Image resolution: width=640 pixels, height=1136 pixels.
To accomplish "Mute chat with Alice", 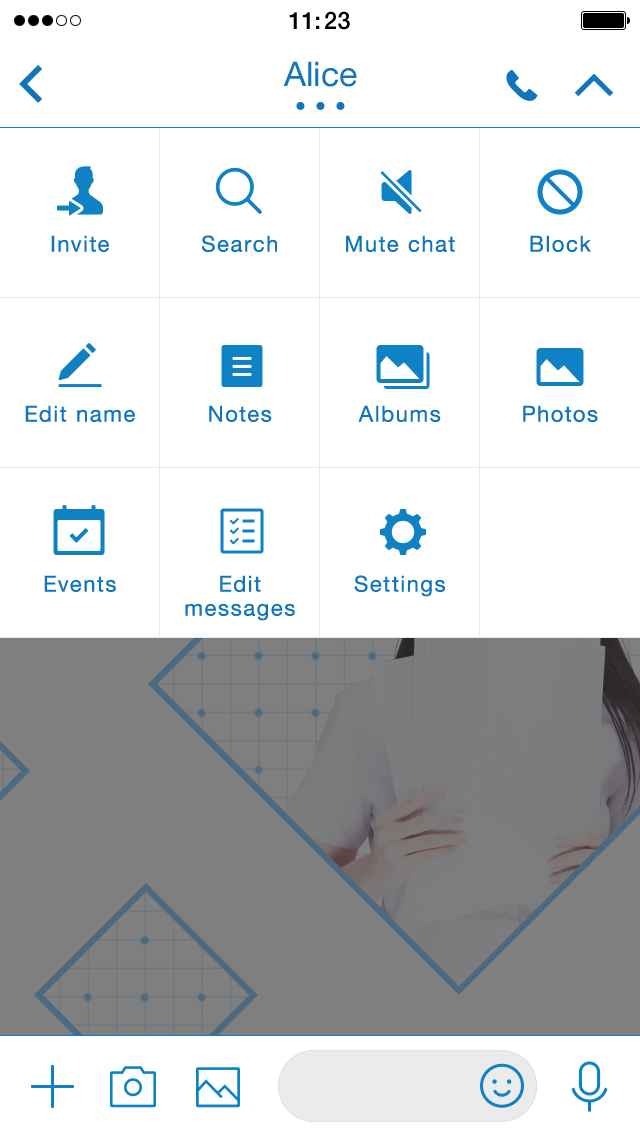I will click(x=400, y=212).
